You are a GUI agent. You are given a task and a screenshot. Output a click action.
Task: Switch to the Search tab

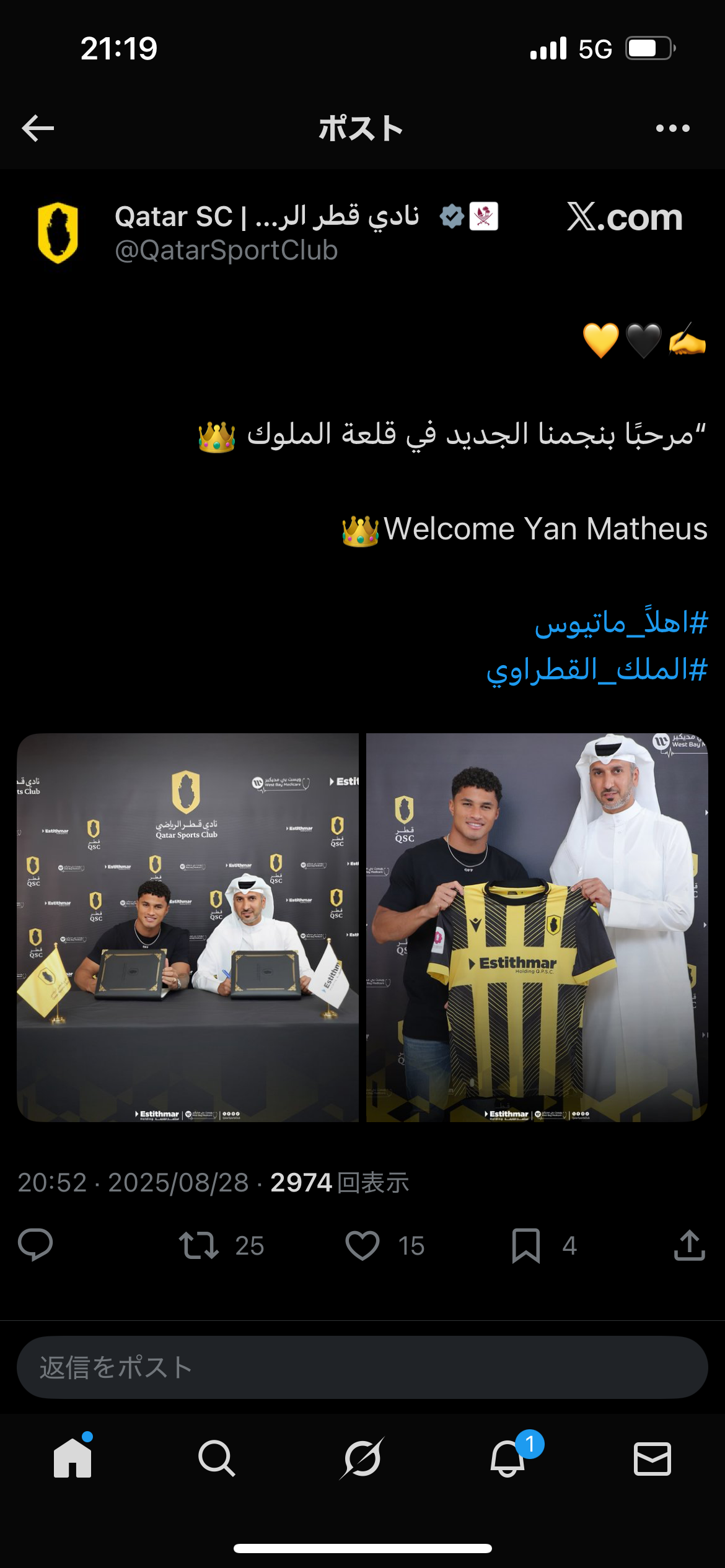217,1458
